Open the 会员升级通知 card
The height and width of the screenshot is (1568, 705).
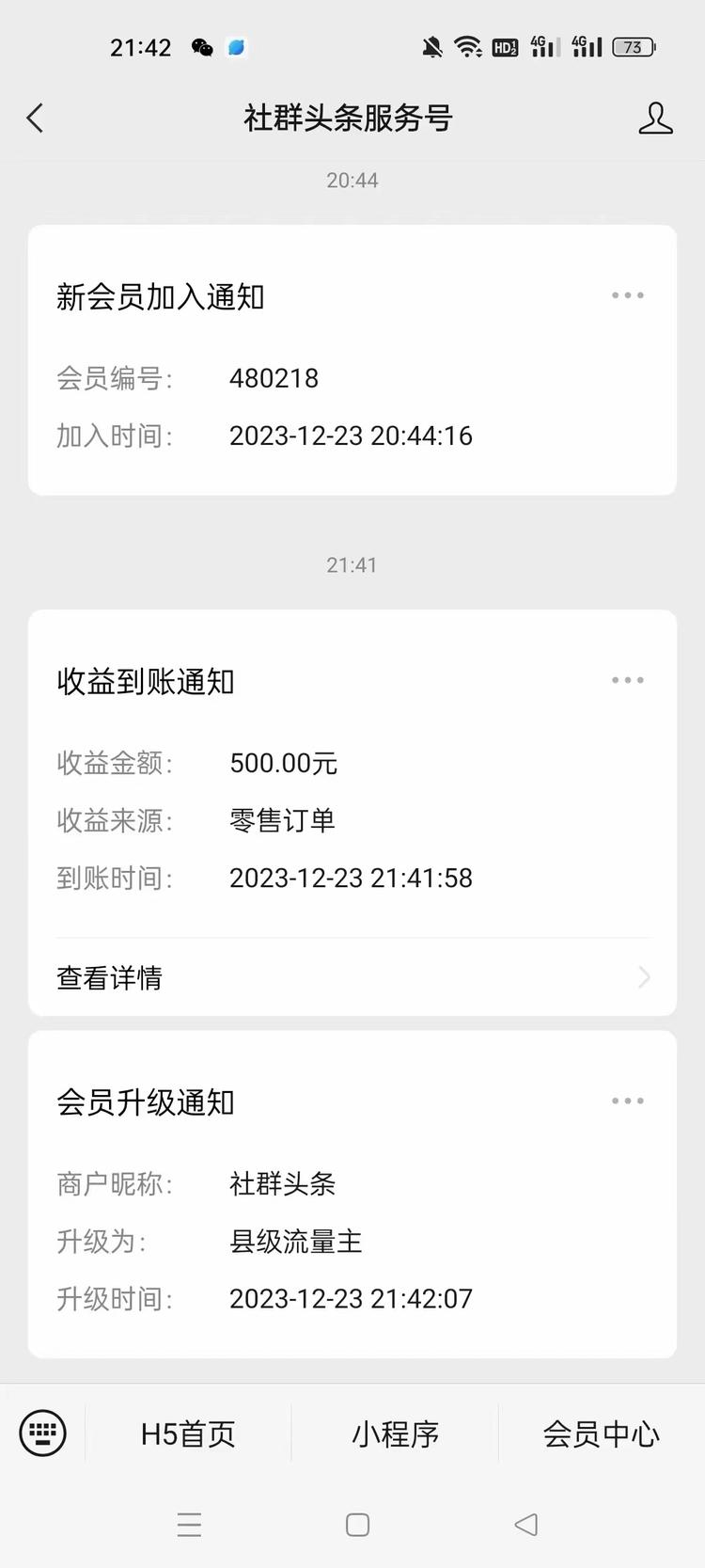click(352, 1195)
